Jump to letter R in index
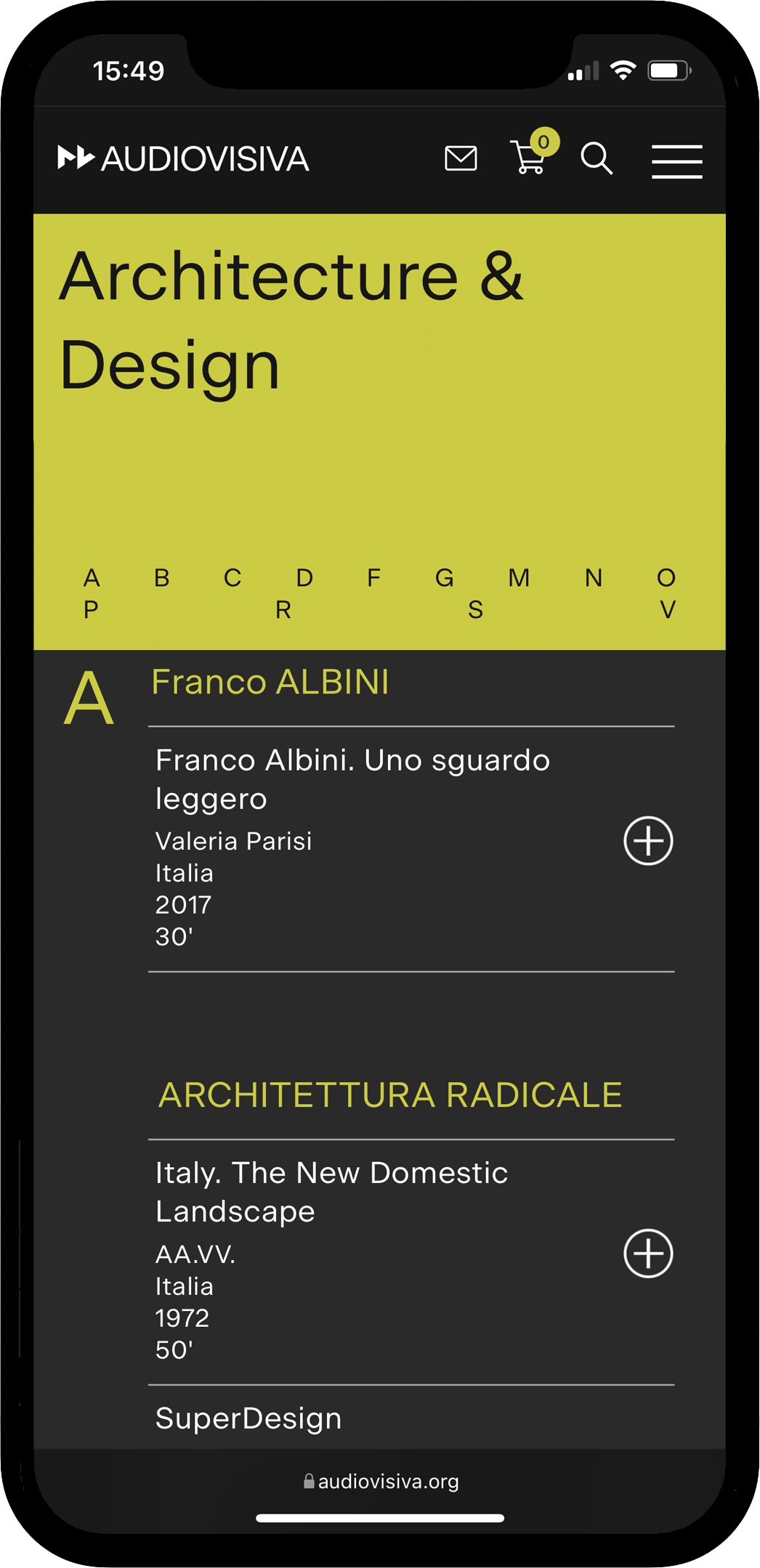 coord(283,610)
